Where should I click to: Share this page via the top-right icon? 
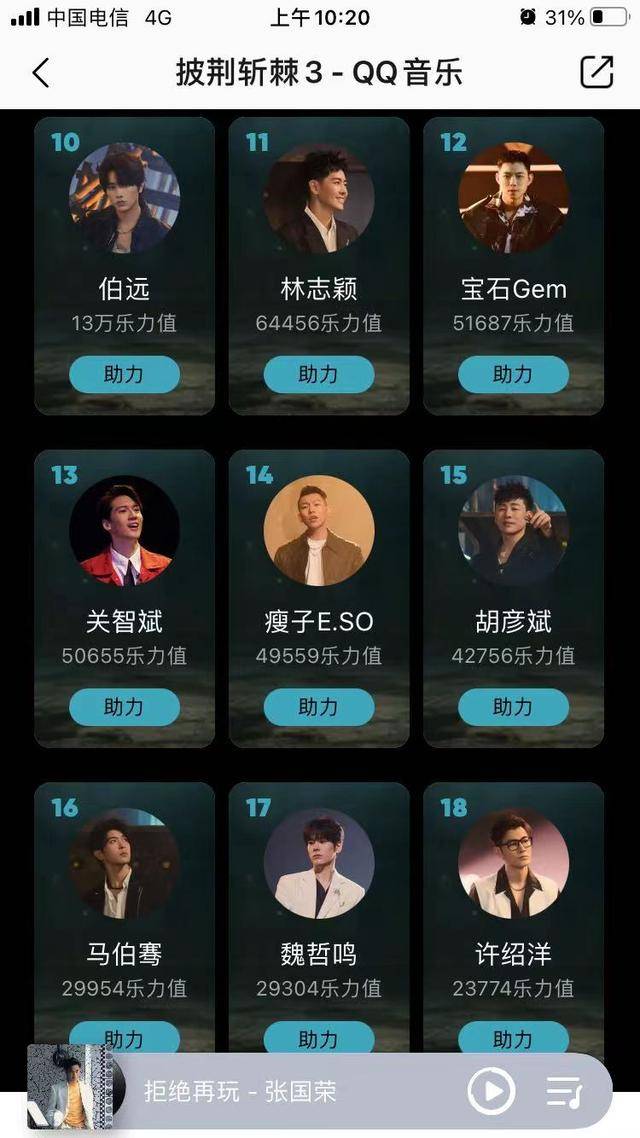pos(596,72)
